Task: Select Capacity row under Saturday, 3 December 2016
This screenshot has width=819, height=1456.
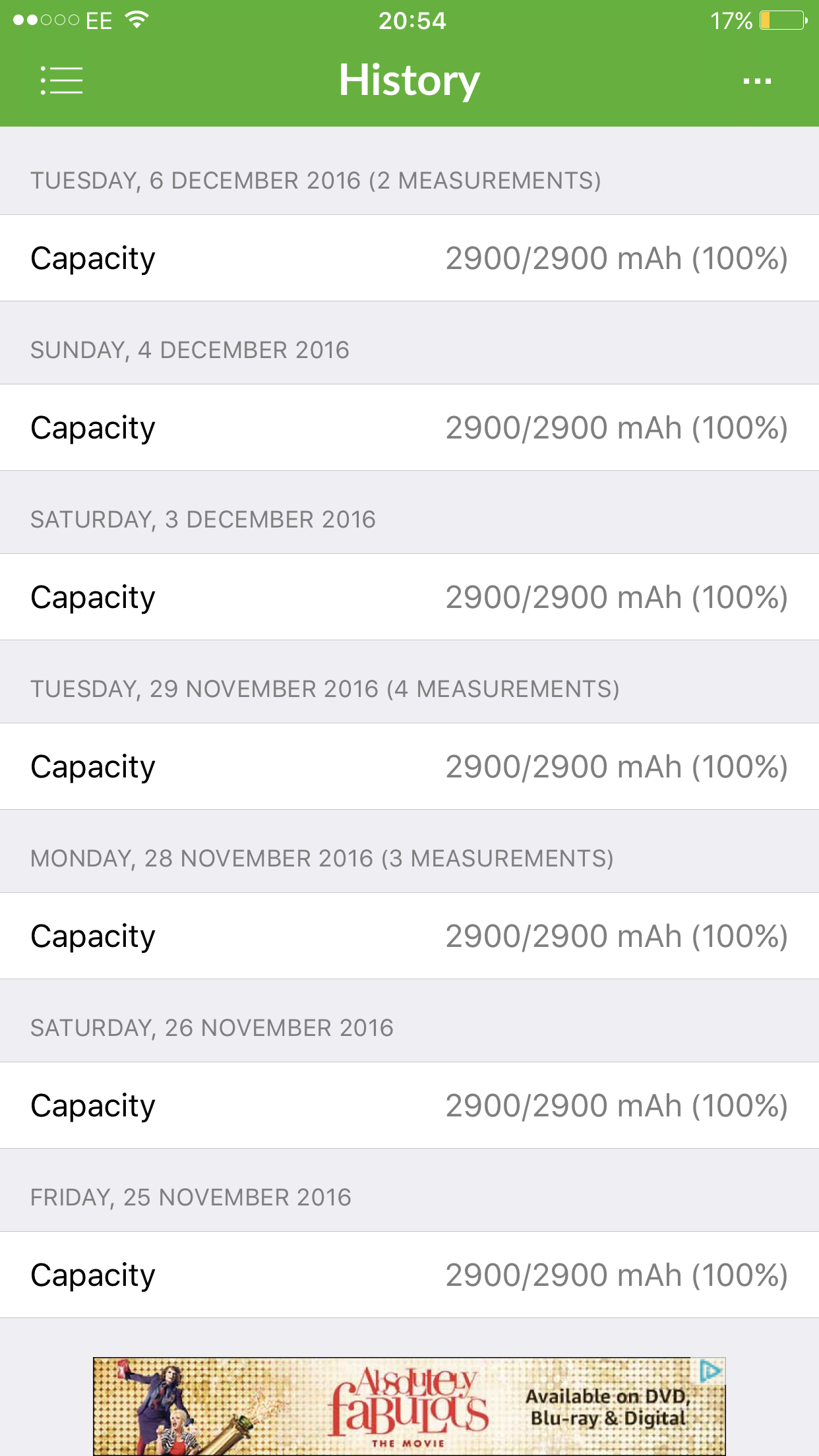Action: click(409, 597)
